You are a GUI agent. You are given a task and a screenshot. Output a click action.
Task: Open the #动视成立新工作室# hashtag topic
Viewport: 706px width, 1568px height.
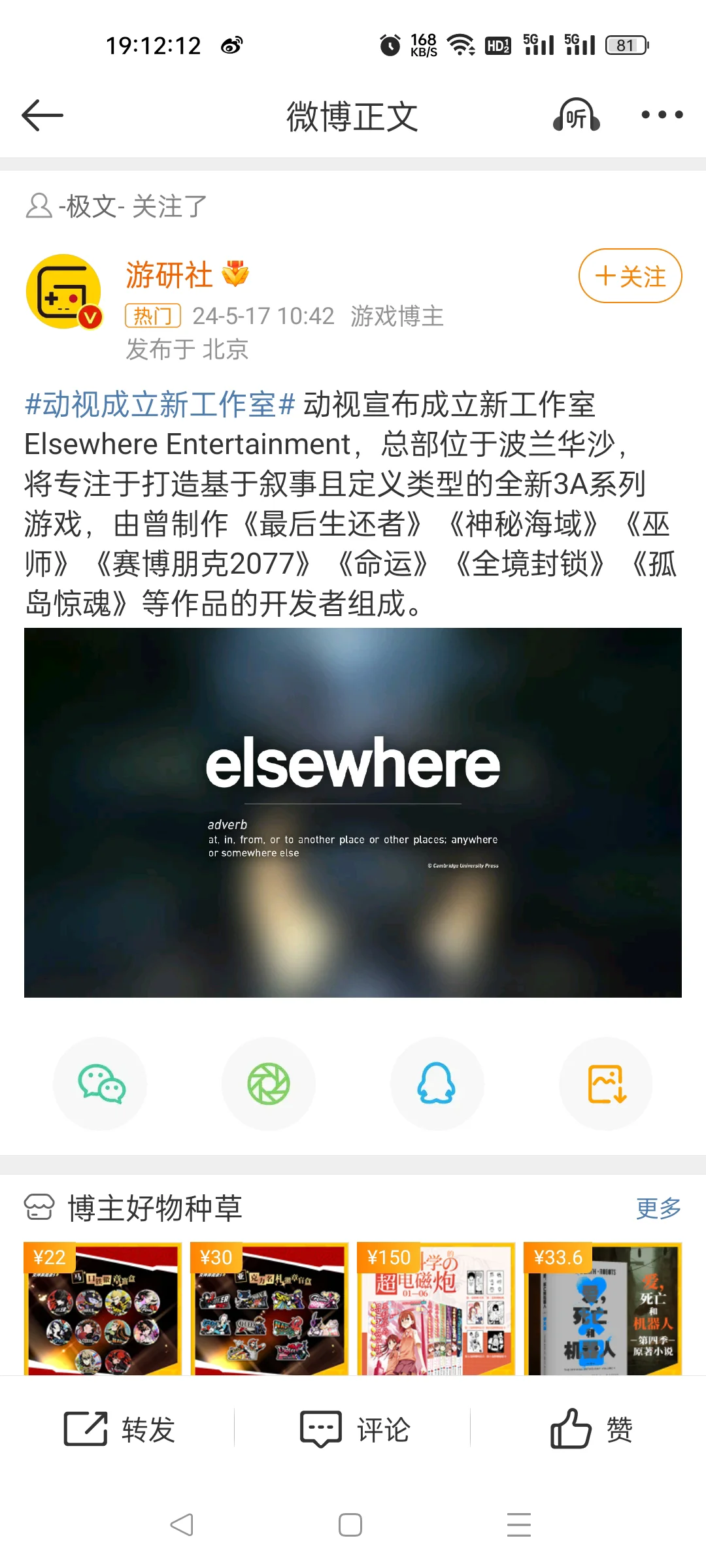coord(160,404)
